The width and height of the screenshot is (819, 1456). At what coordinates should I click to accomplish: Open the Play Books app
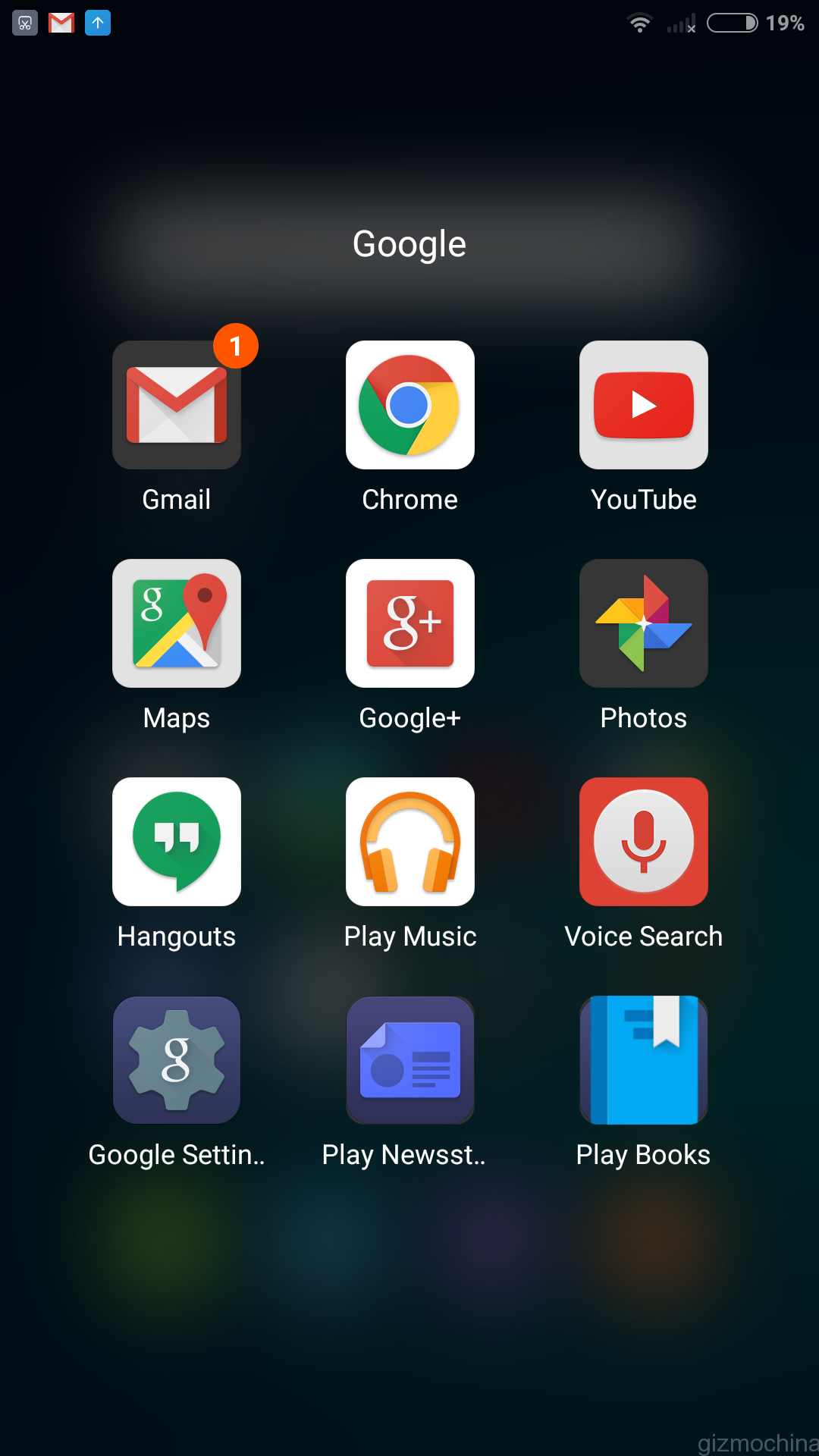coord(643,1060)
